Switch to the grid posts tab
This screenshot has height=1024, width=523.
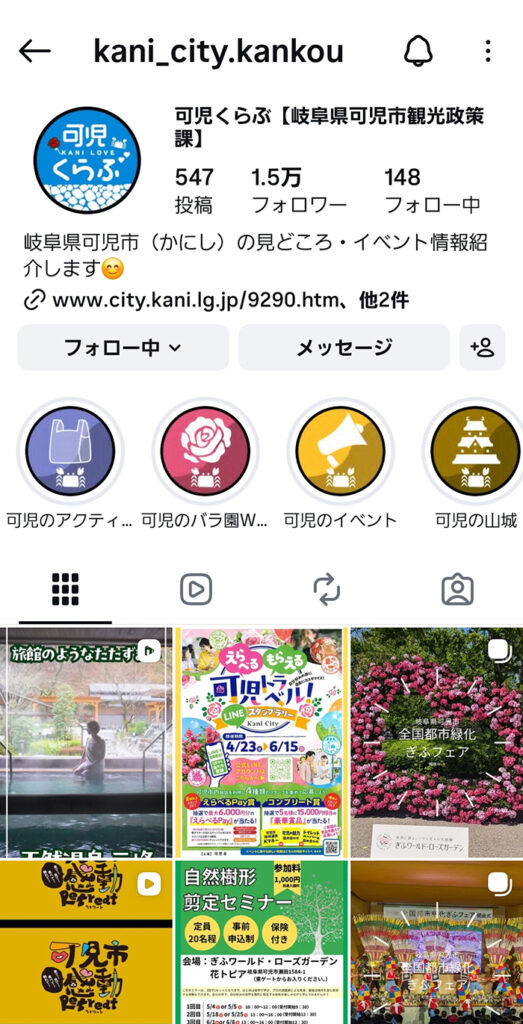[65, 590]
